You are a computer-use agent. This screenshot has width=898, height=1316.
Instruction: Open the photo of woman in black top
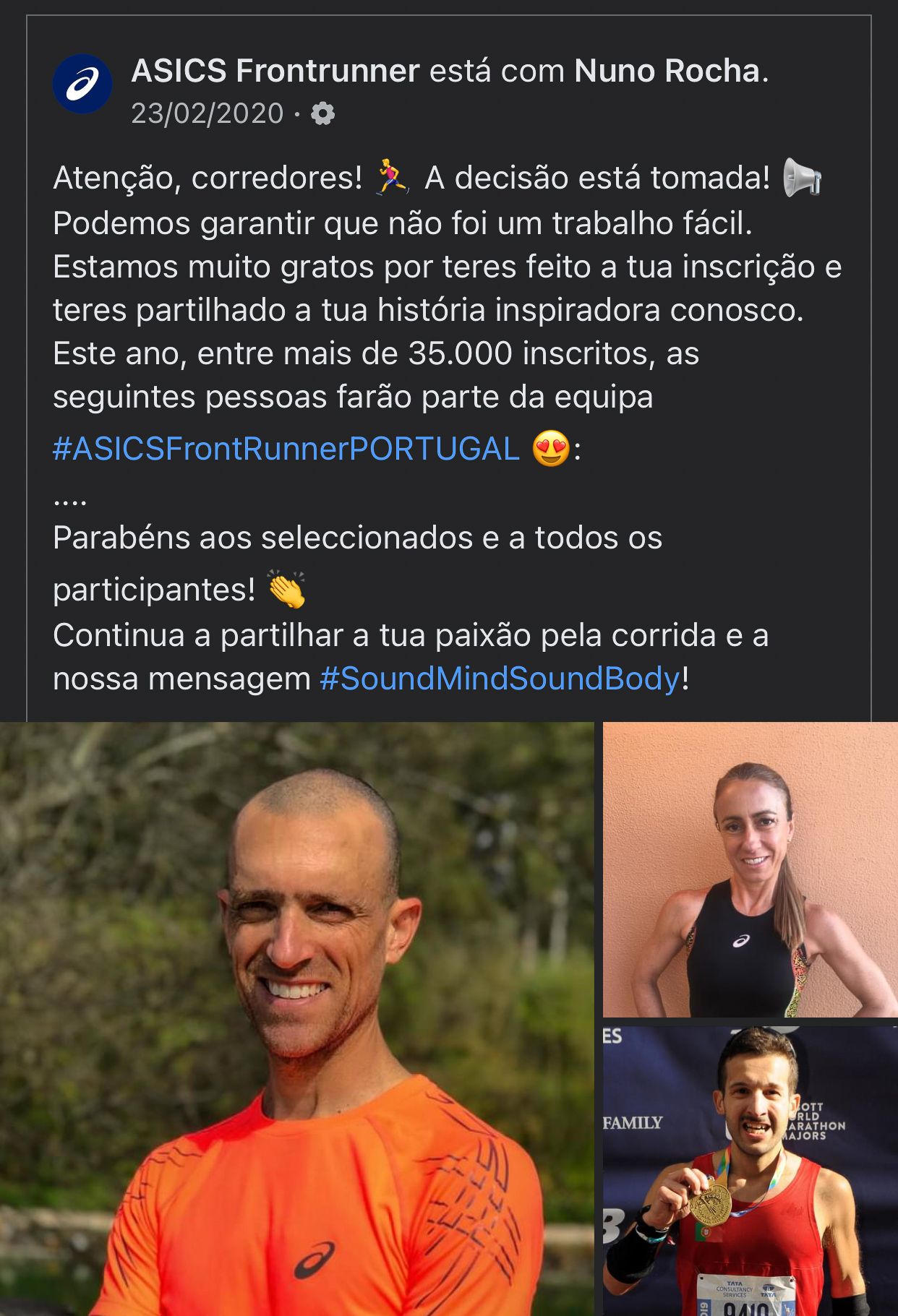tap(750, 869)
